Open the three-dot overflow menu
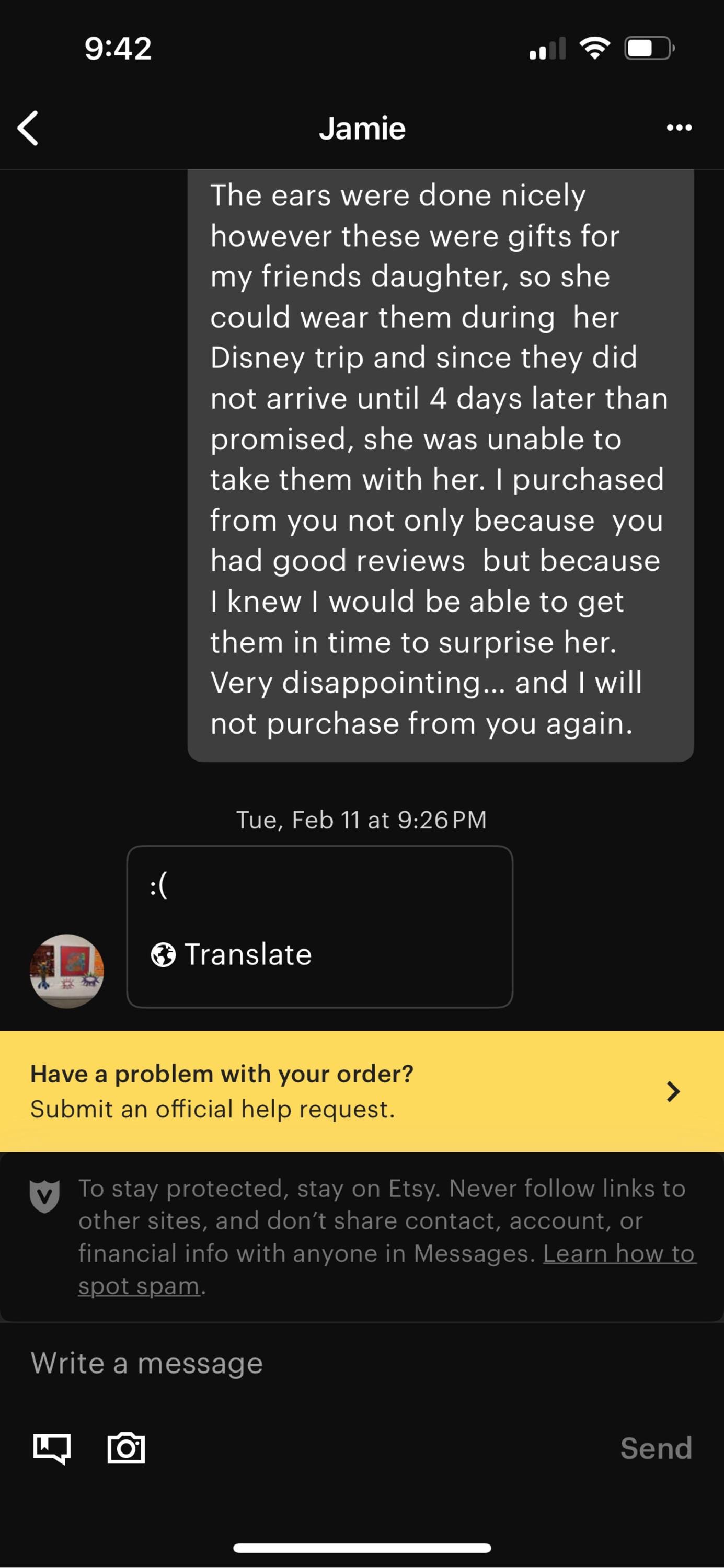Viewport: 724px width, 1568px height. (679, 127)
